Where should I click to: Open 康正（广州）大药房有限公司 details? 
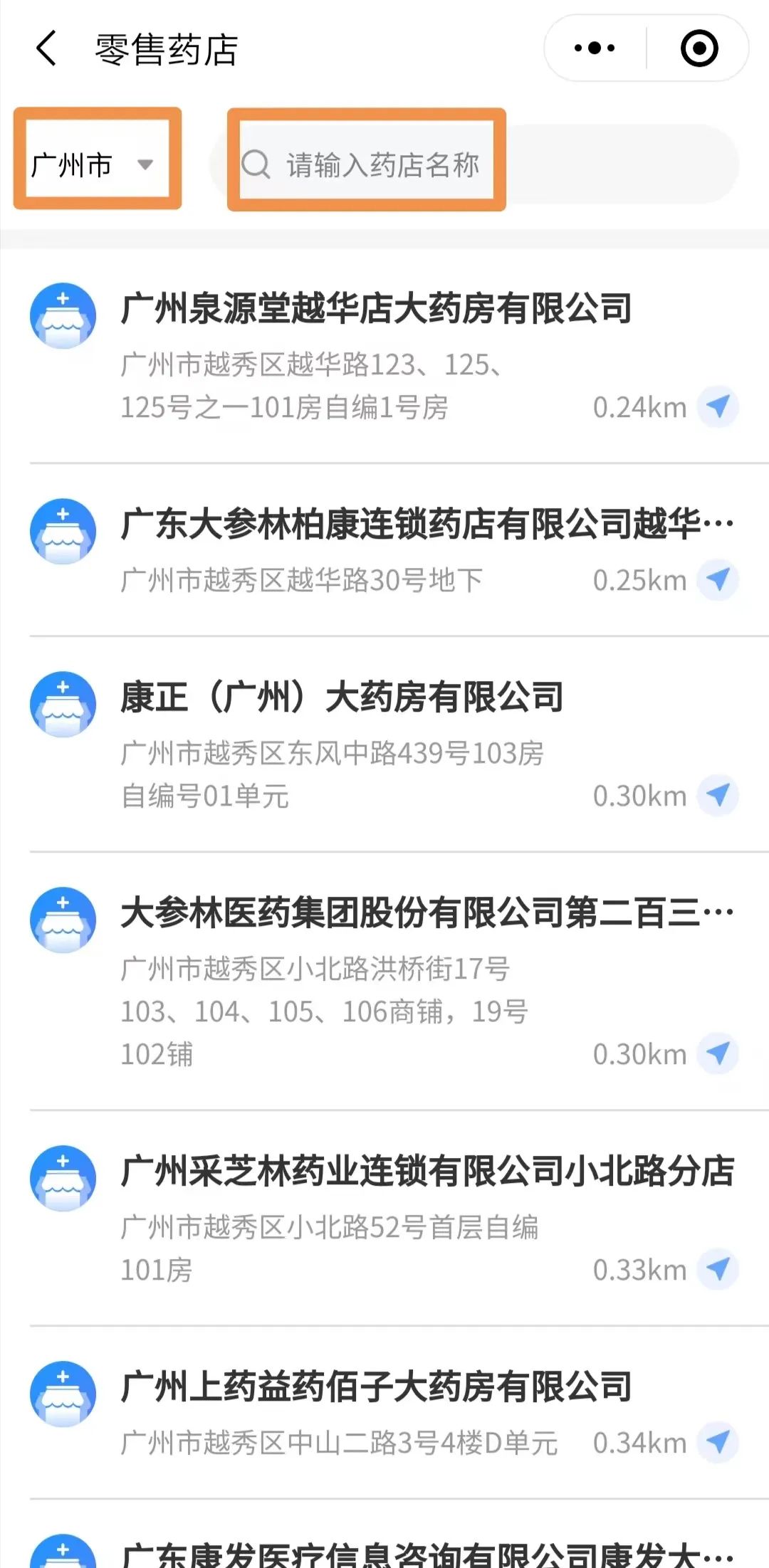(342, 698)
